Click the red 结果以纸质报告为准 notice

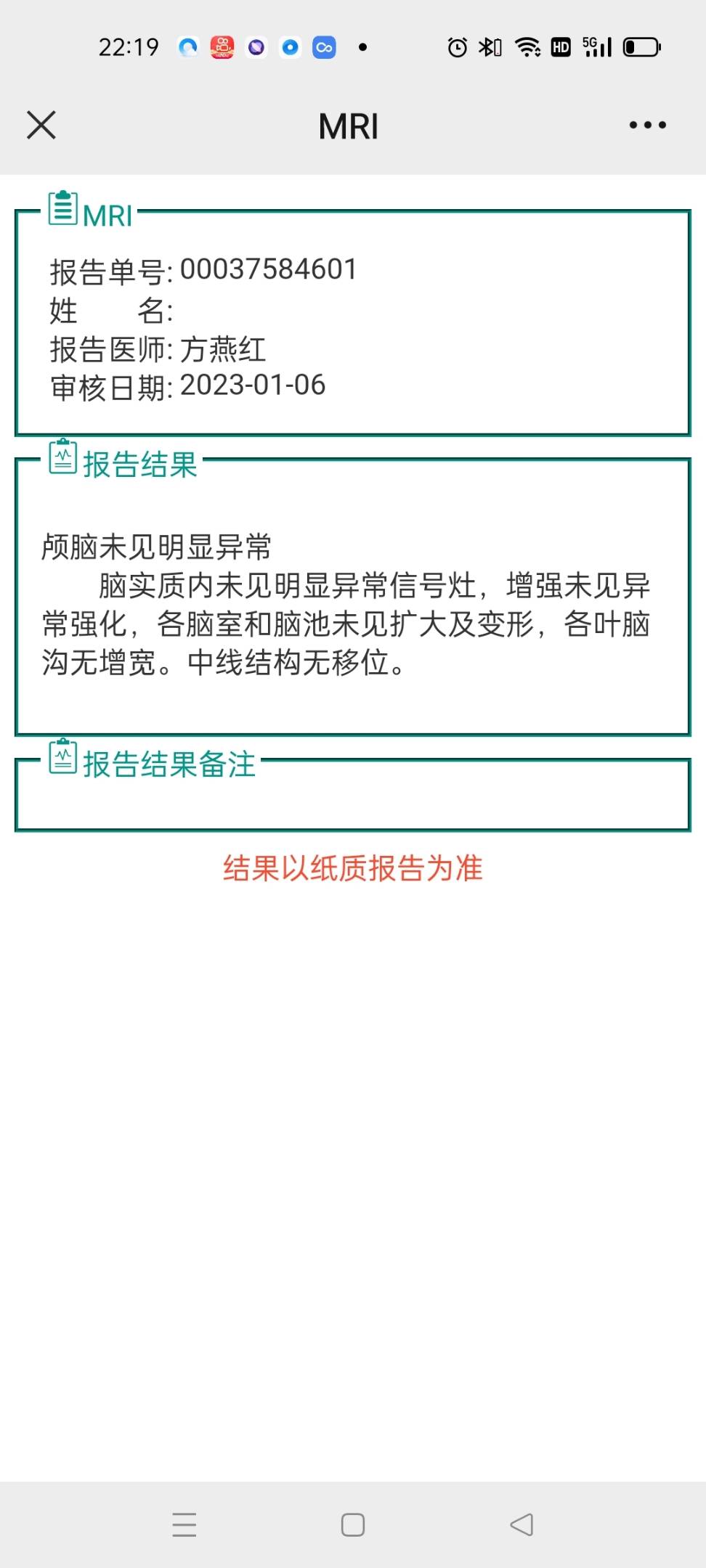point(352,868)
